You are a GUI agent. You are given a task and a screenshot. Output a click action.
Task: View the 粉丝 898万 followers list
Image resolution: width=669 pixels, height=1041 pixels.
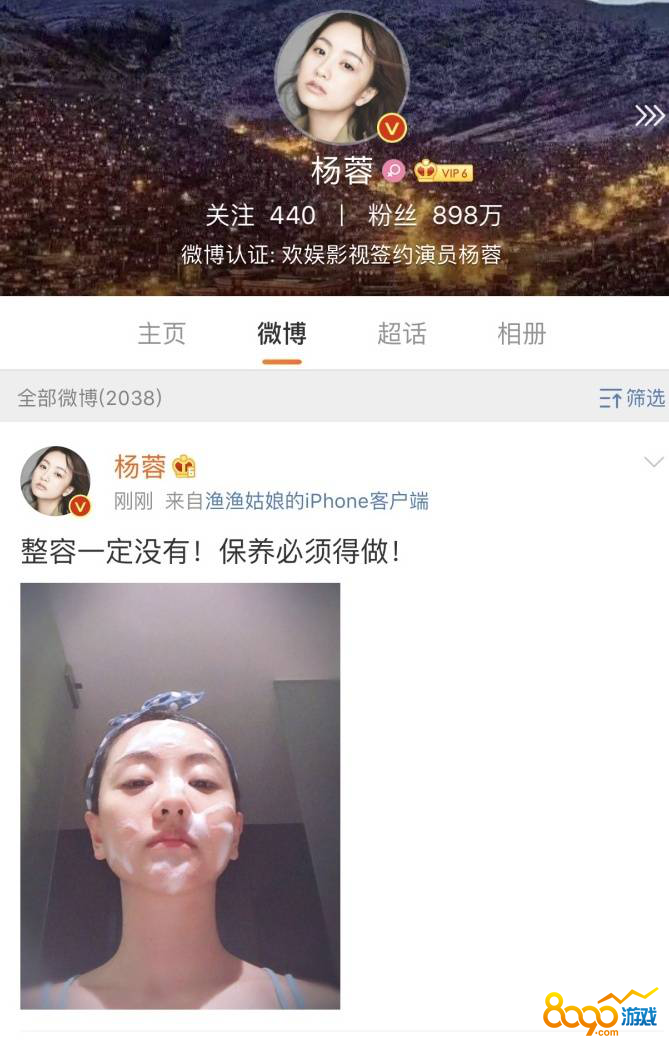point(434,215)
